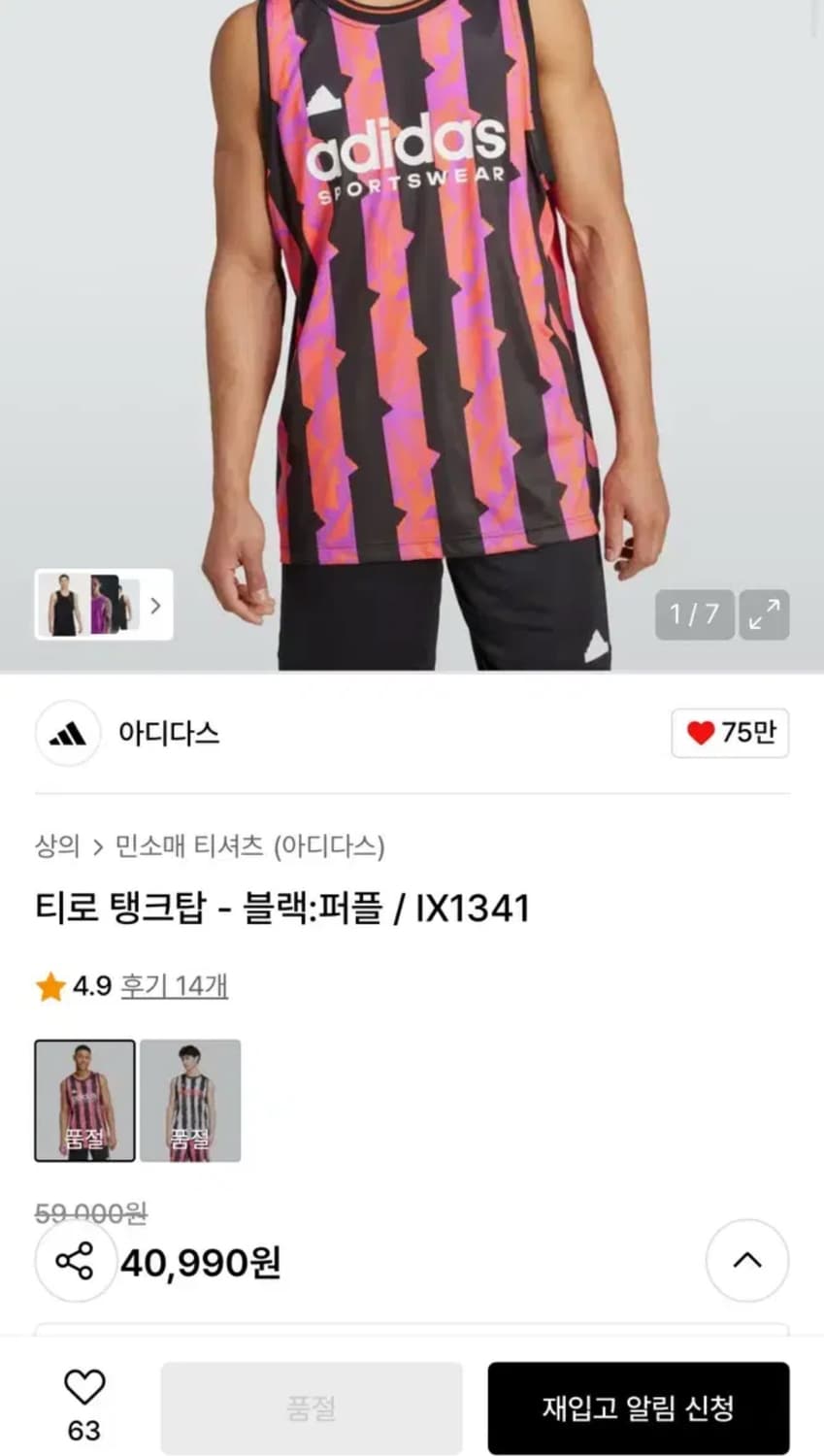Click the fullscreen expand icon on the product image
The width and height of the screenshot is (824, 1456).
[764, 614]
